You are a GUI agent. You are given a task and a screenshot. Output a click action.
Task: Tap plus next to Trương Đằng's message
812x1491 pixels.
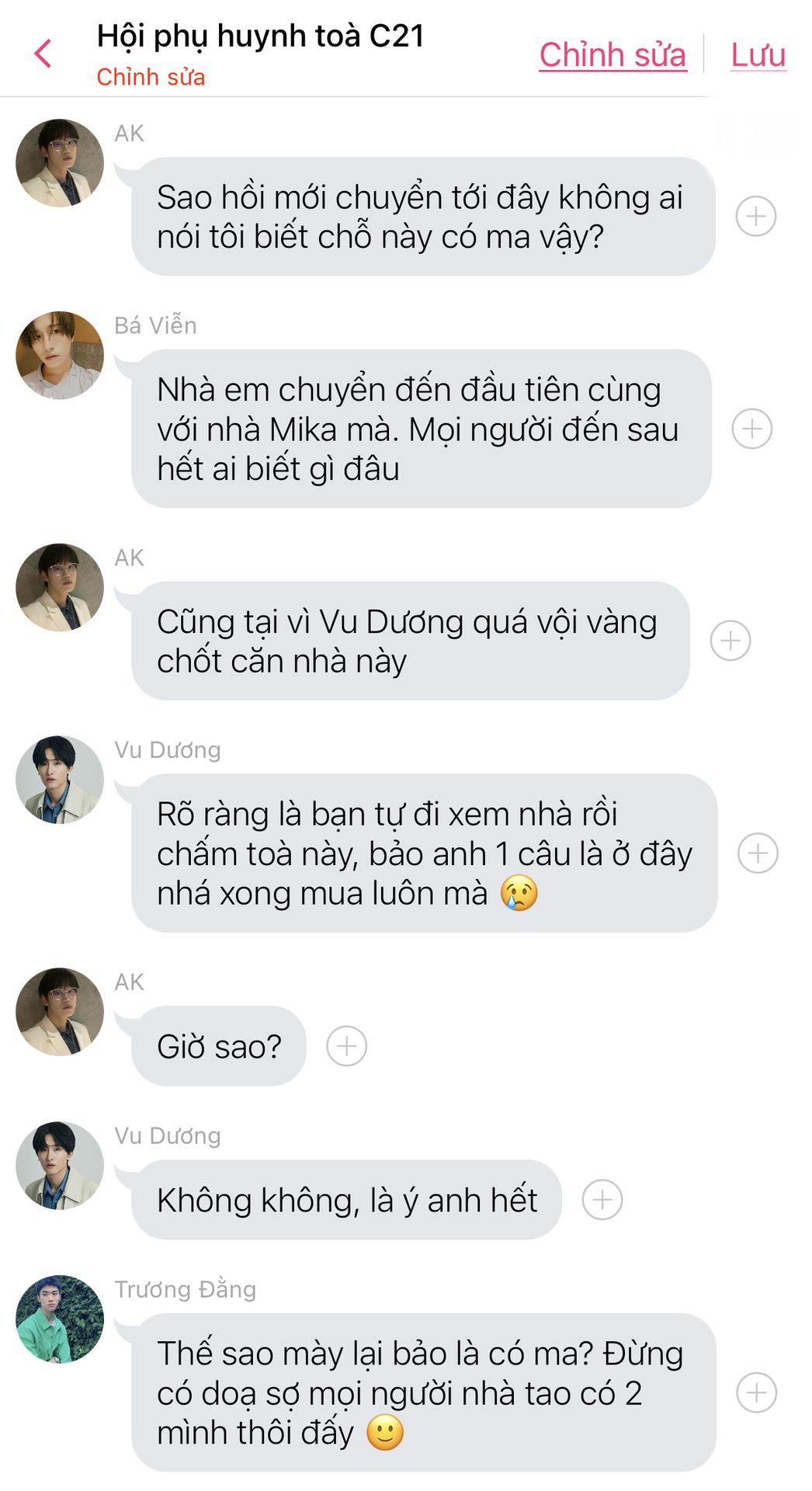tap(755, 1392)
